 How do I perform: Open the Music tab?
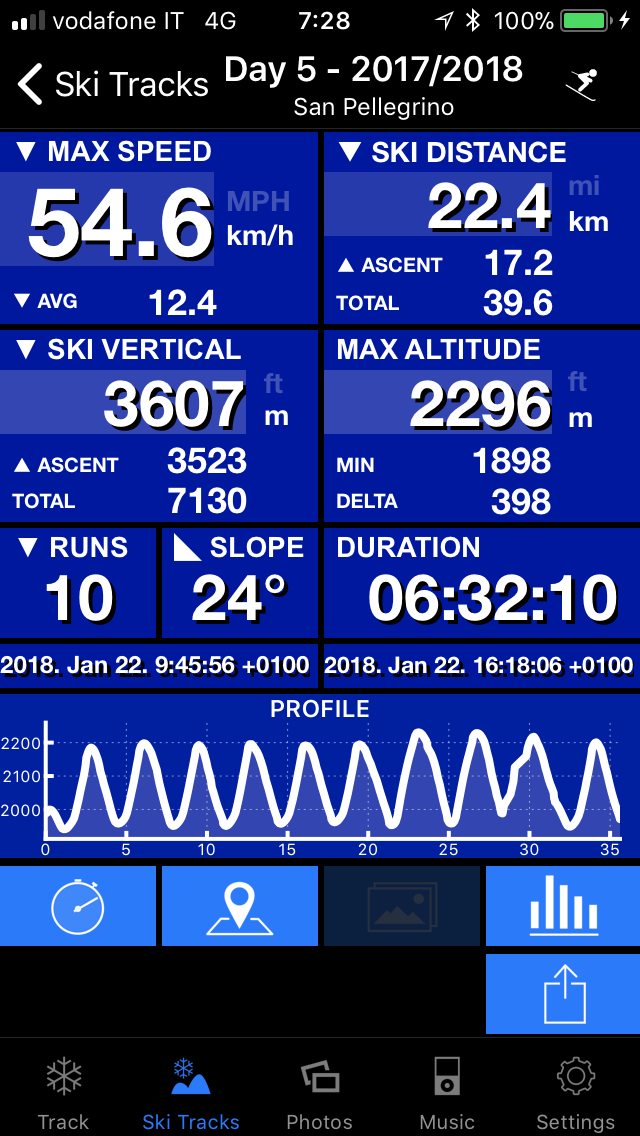[x=447, y=1092]
